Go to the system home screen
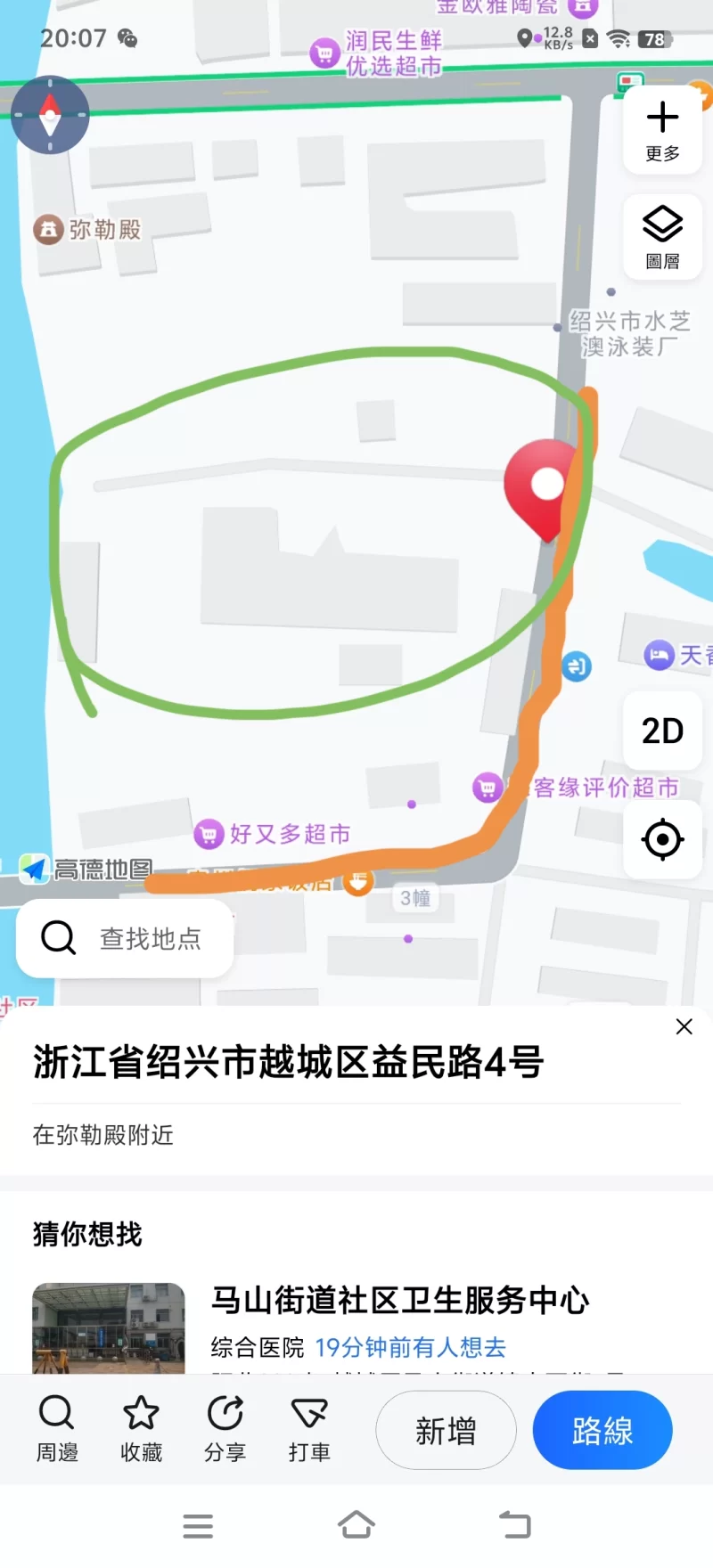This screenshot has height=1568, width=713. pyautogui.click(x=356, y=1524)
